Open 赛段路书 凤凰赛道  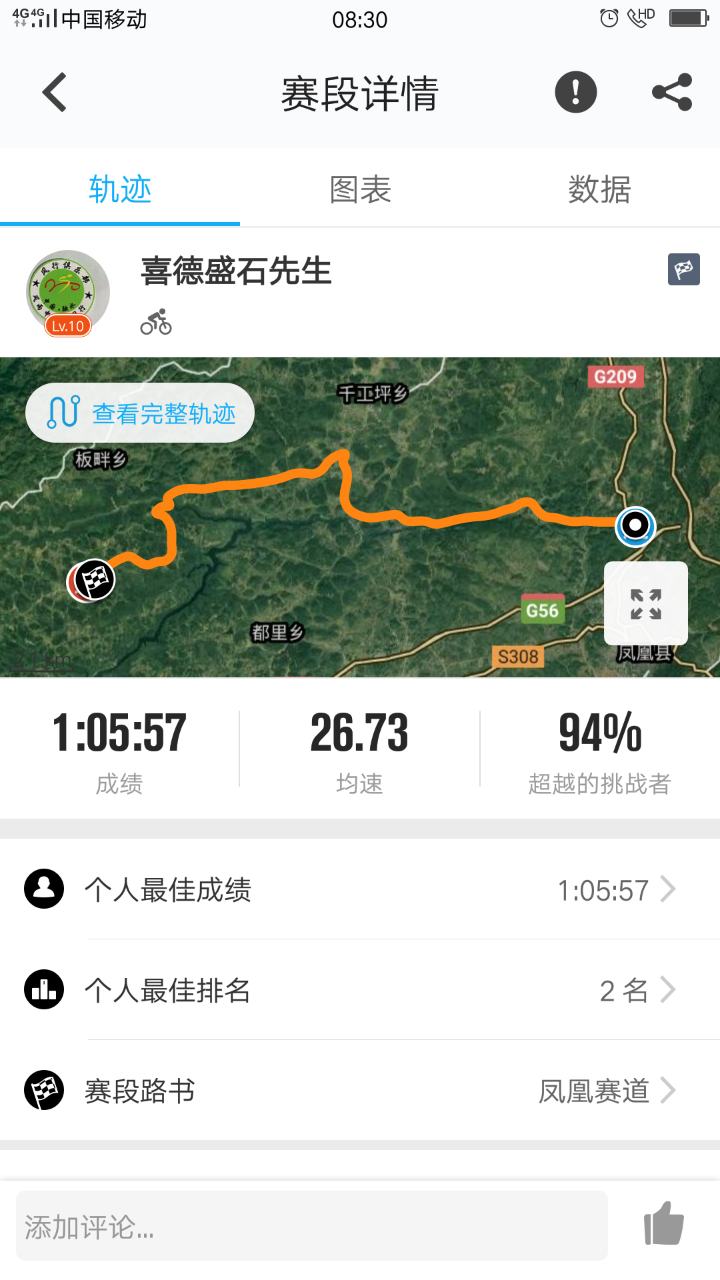[360, 1090]
